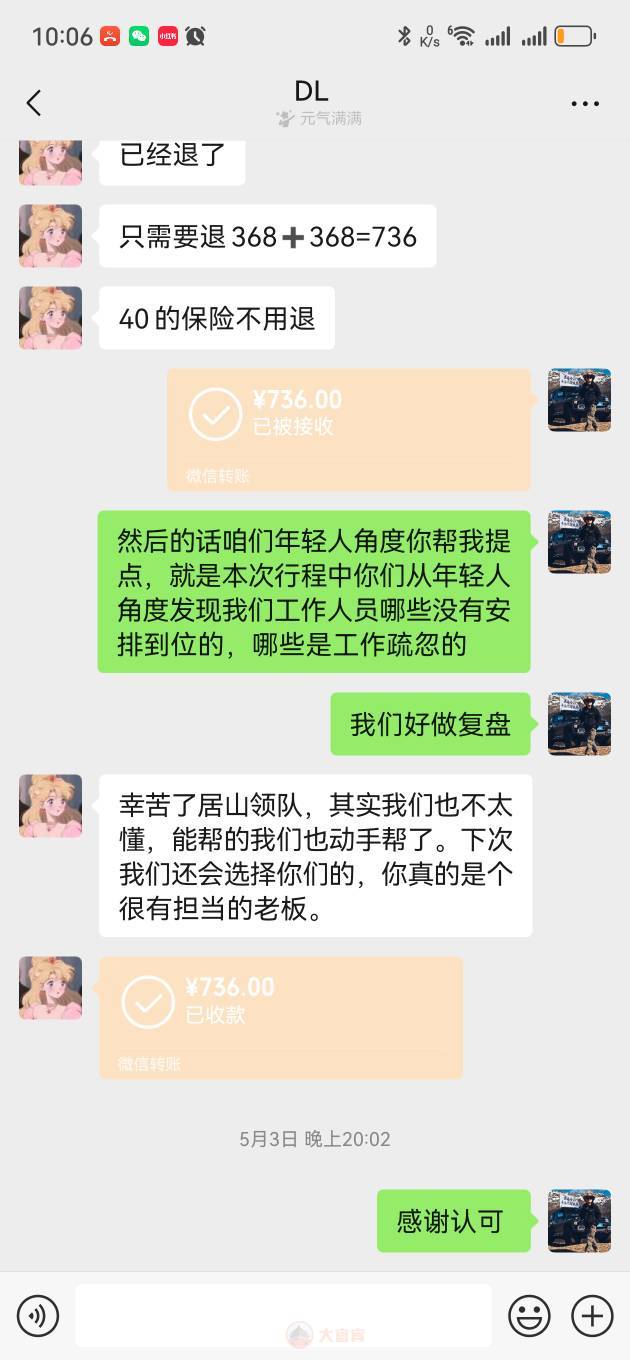
Task: Tap the message input field
Action: coord(283,1315)
